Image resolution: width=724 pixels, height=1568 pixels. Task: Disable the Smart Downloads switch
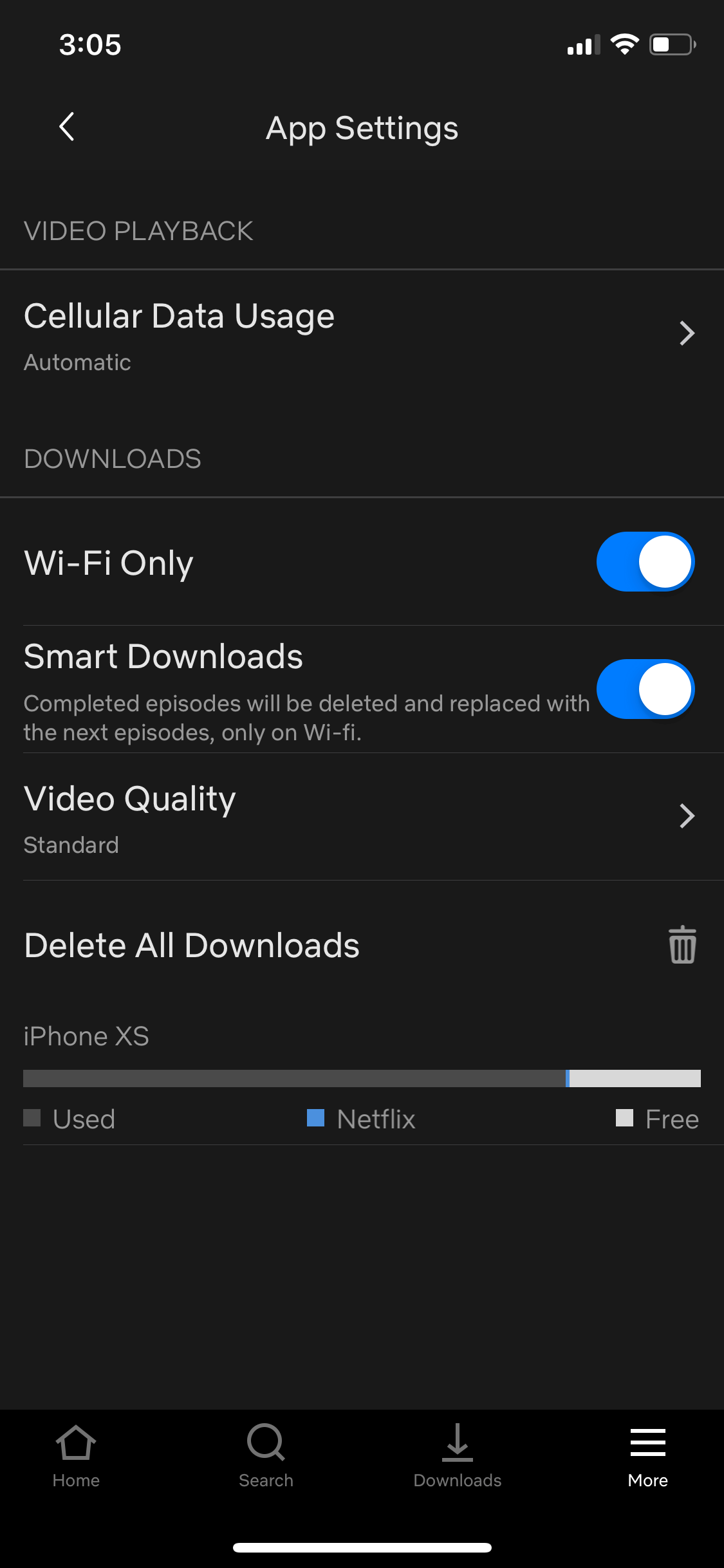point(645,689)
